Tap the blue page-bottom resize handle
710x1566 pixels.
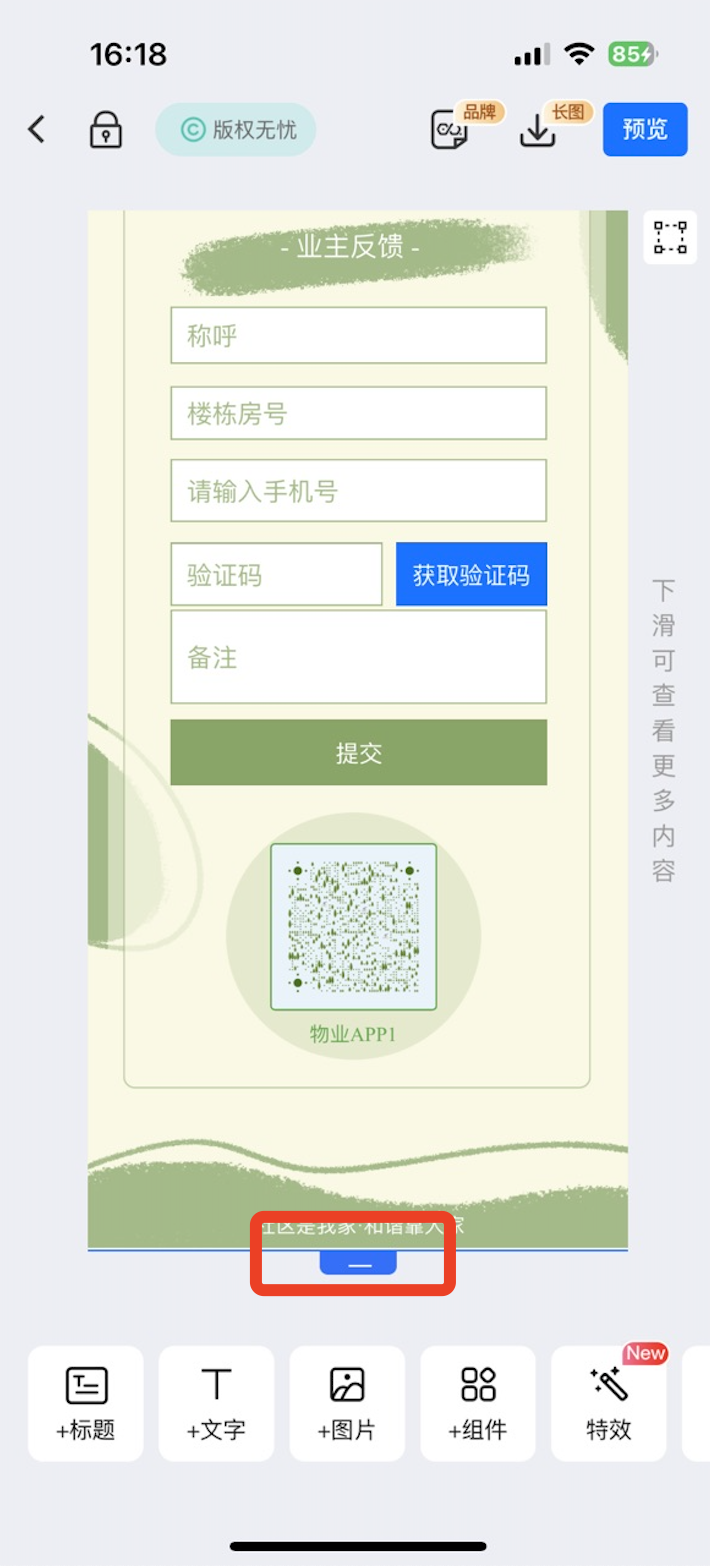(x=358, y=1264)
